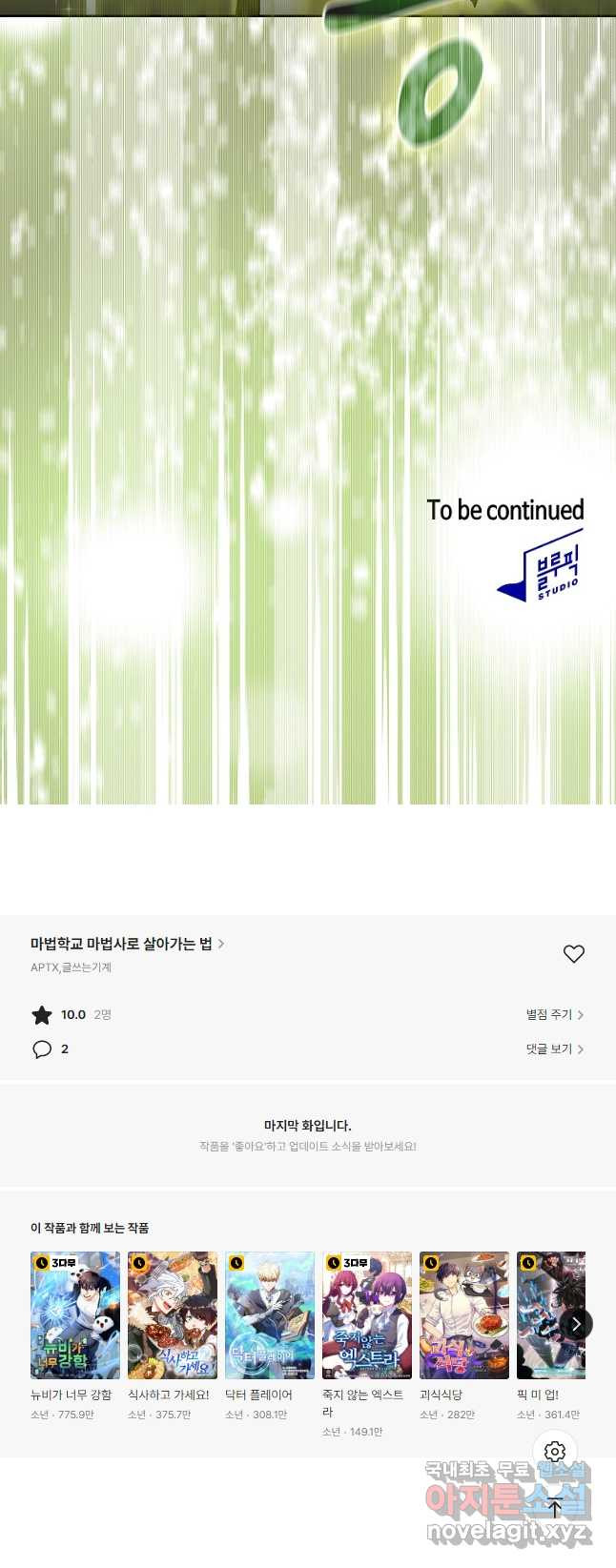Open the 죽지 않는 엑스트라 webtoon
The image size is (616, 1568).
click(x=367, y=1315)
